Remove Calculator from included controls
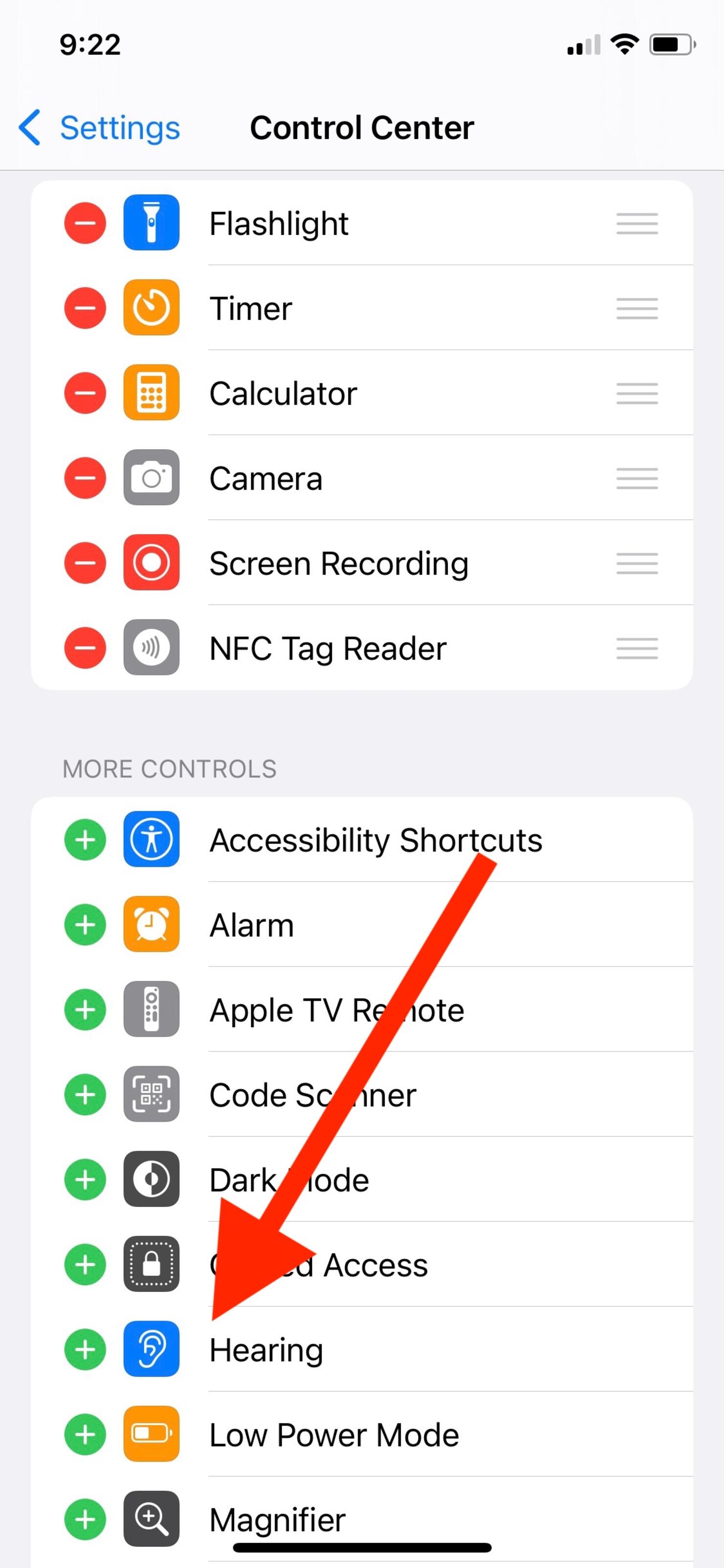Image resolution: width=724 pixels, height=1568 pixels. 85,392
